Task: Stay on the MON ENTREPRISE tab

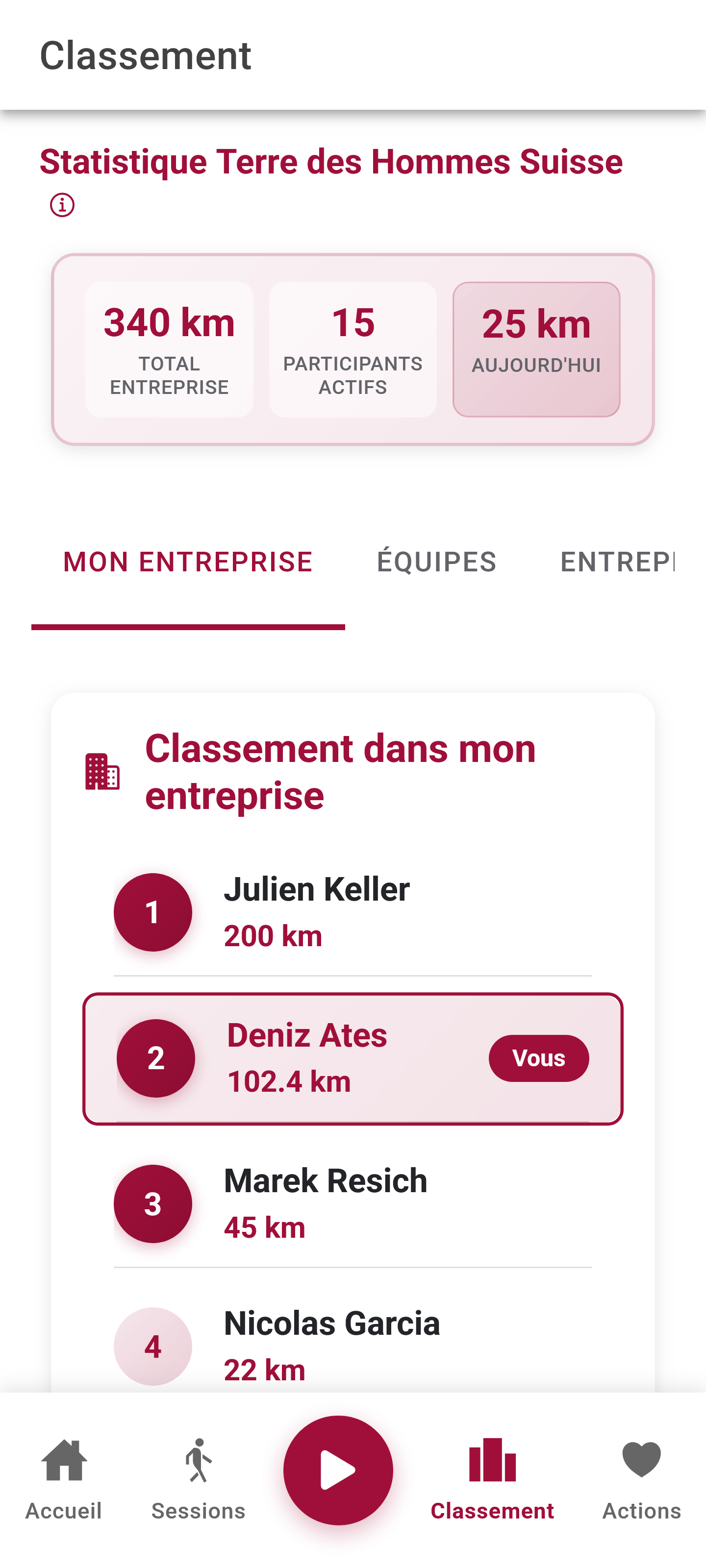Action: (189, 561)
